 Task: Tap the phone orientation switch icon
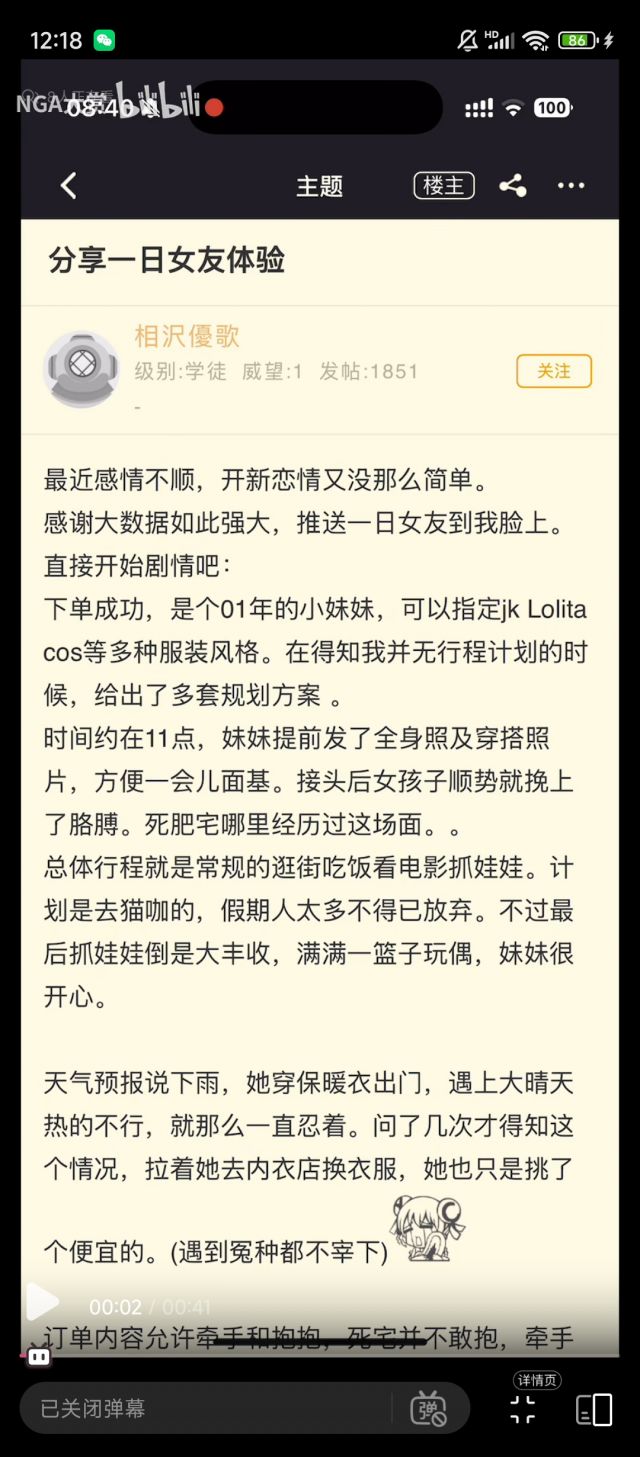coord(594,1409)
